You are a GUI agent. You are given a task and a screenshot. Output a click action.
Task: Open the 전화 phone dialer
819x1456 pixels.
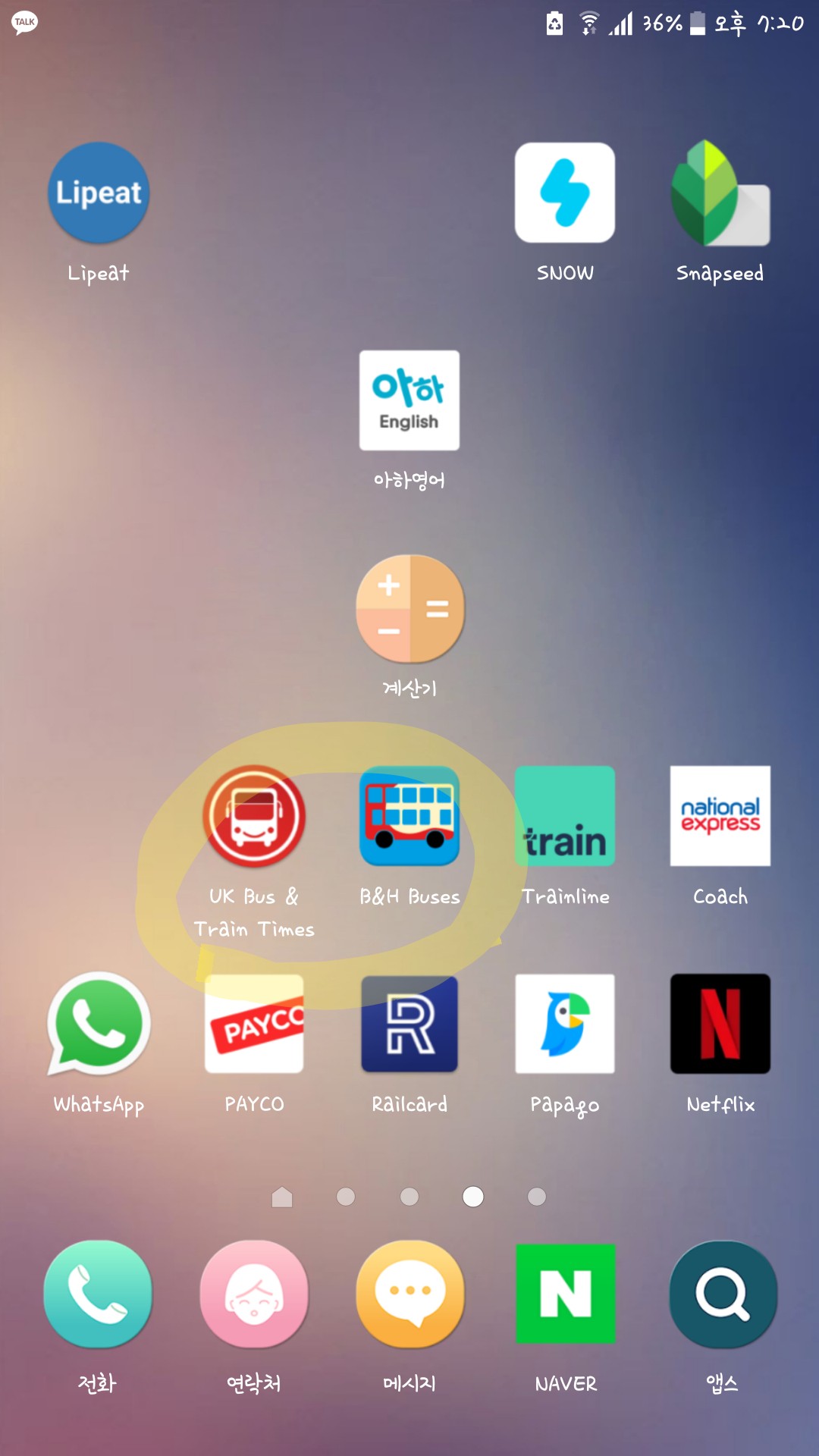tap(99, 1294)
